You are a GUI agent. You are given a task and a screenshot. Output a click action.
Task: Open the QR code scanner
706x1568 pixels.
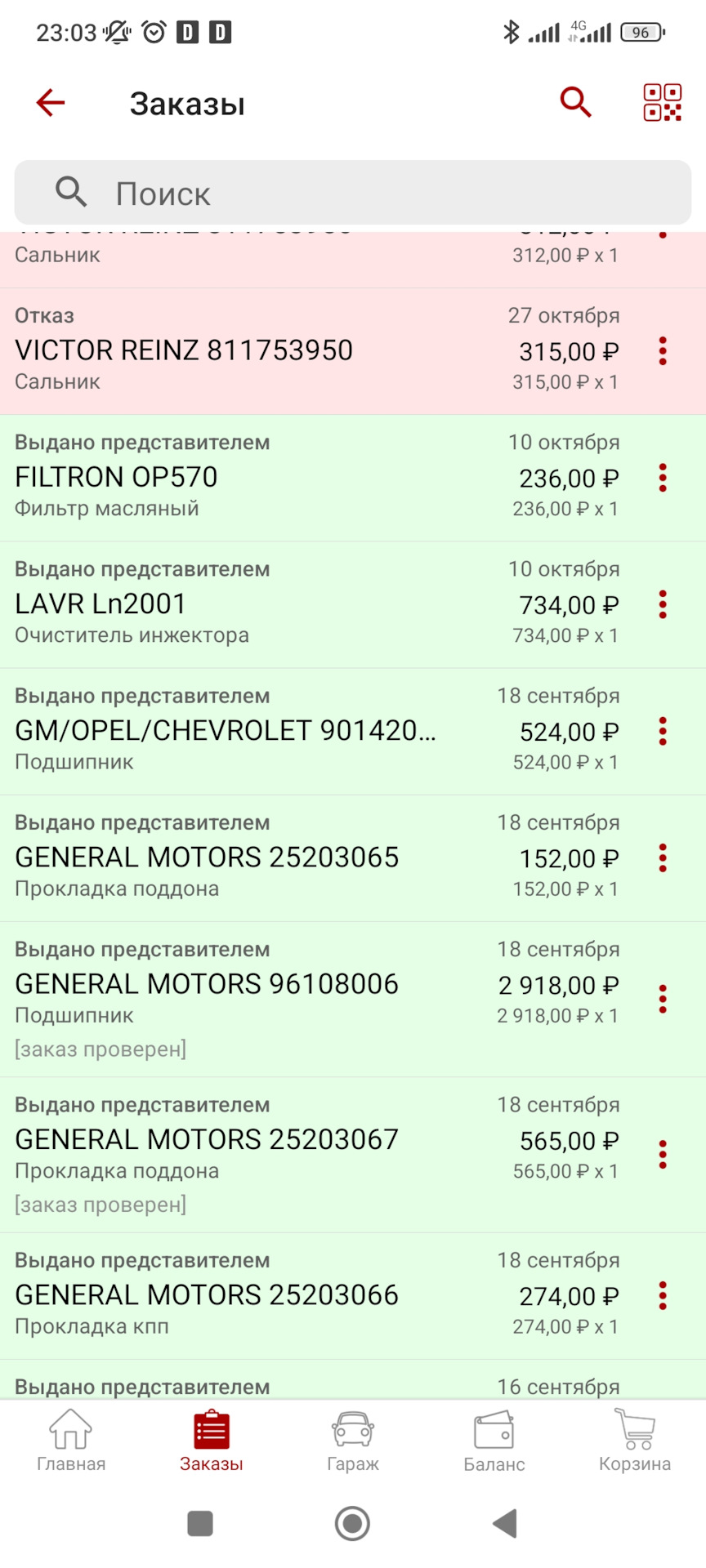click(662, 102)
